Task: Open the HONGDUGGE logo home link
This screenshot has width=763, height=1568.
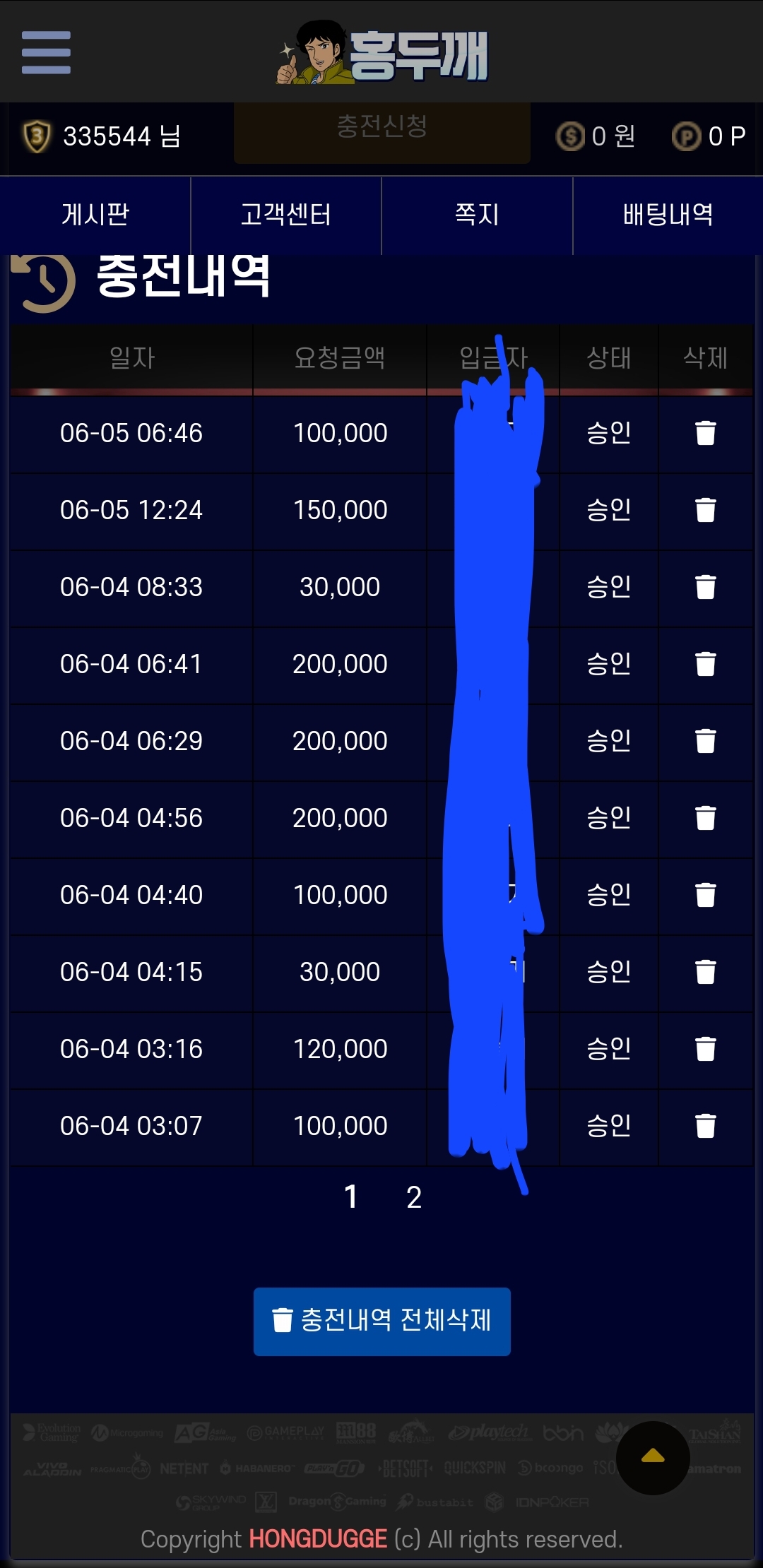Action: click(382, 54)
